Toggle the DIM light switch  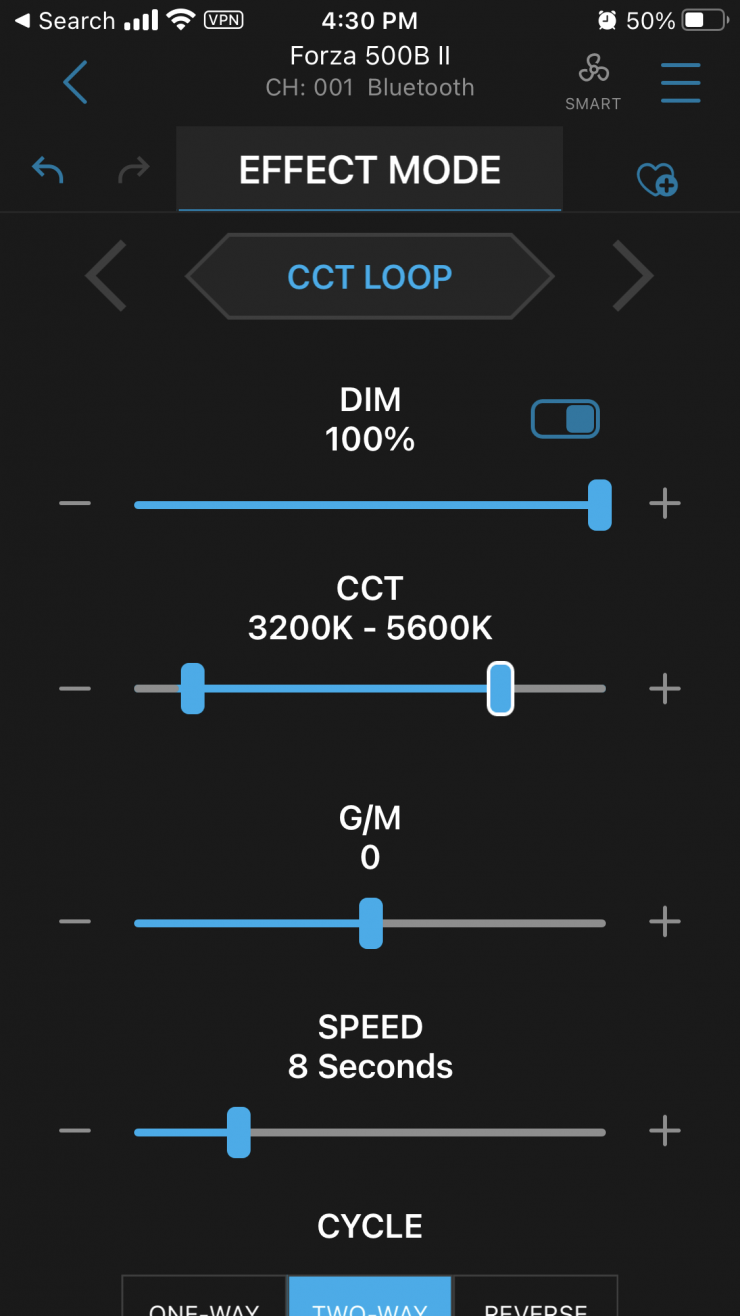click(565, 419)
